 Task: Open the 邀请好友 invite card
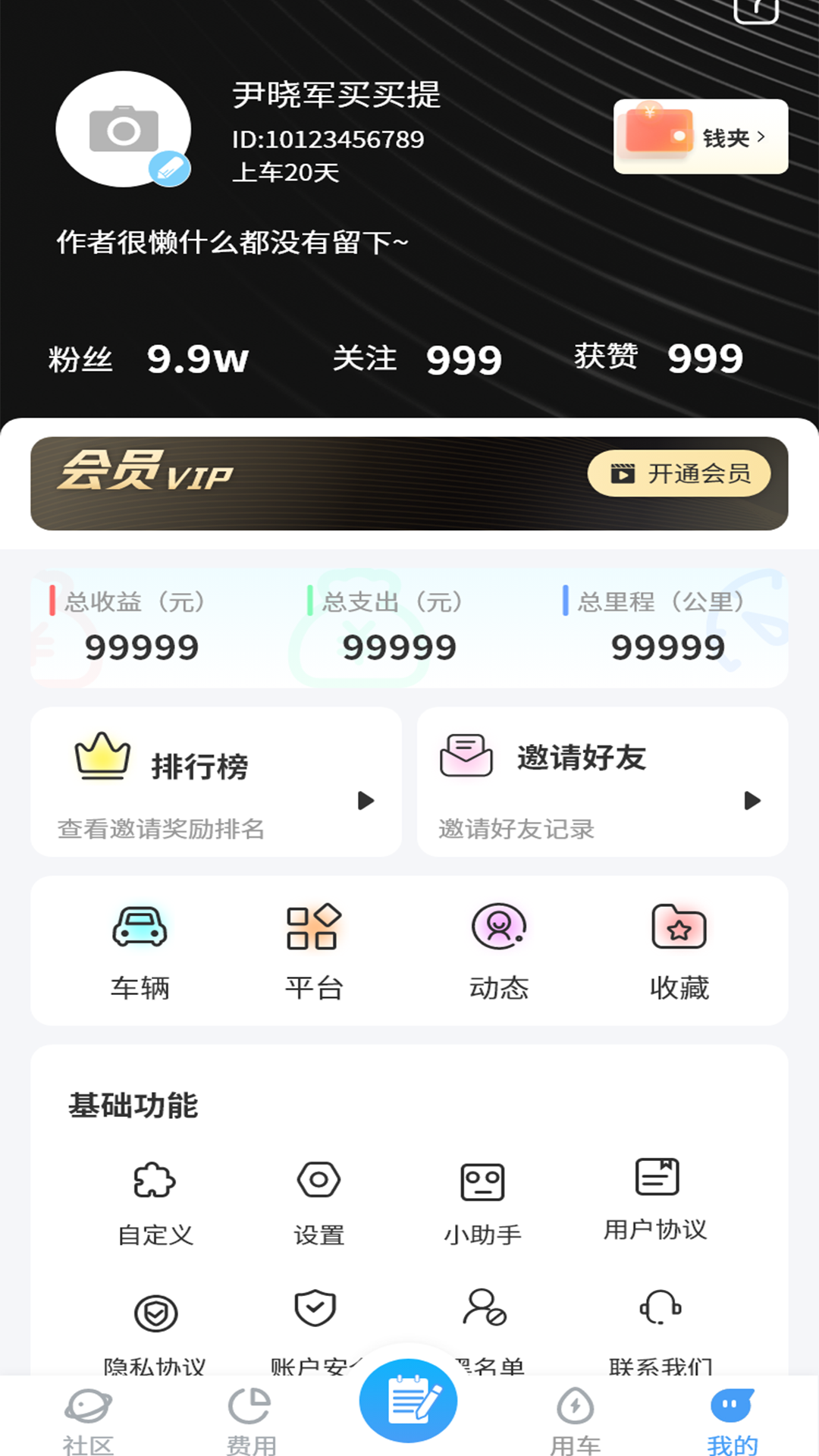pos(602,782)
